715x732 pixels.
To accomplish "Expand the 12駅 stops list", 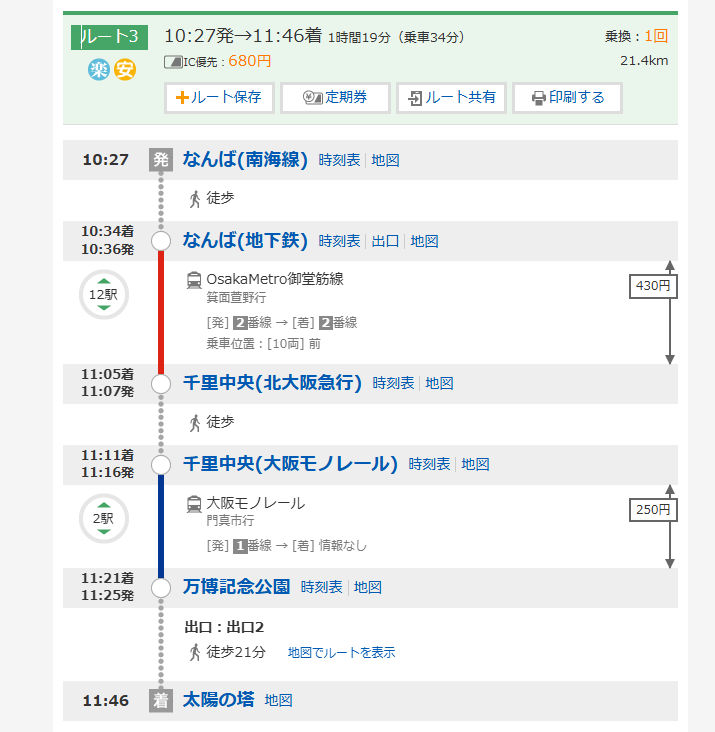I will [x=103, y=295].
